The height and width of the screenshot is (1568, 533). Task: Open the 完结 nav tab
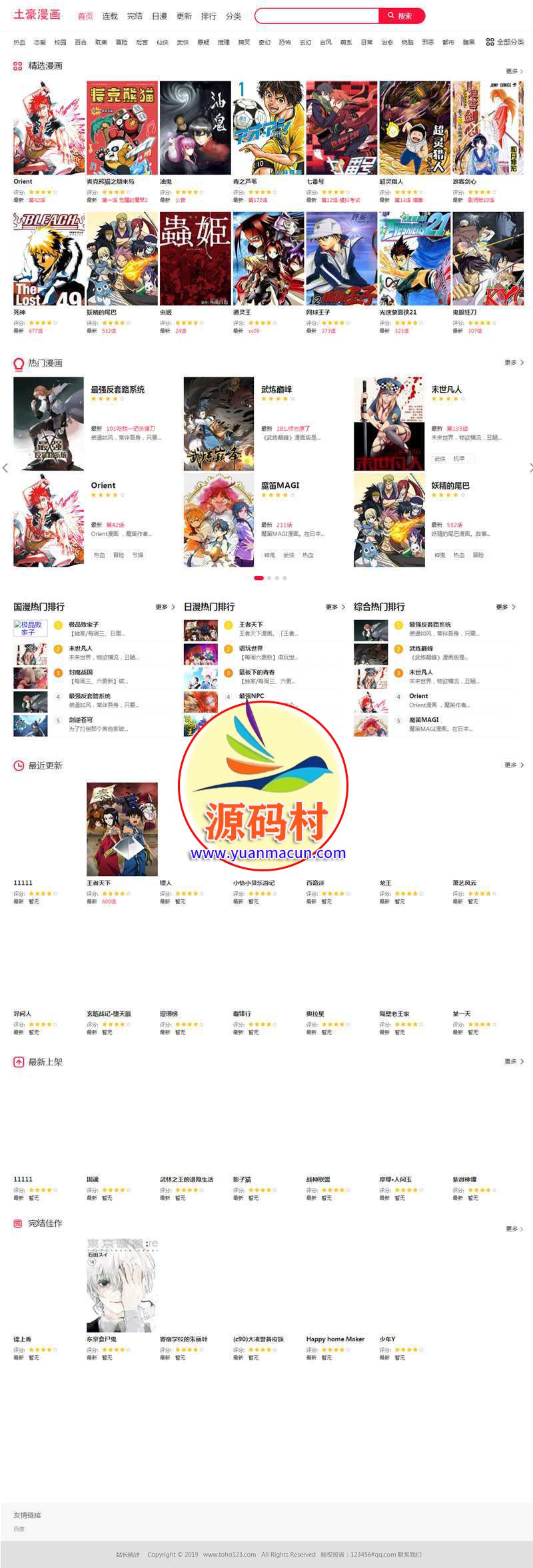coord(135,16)
